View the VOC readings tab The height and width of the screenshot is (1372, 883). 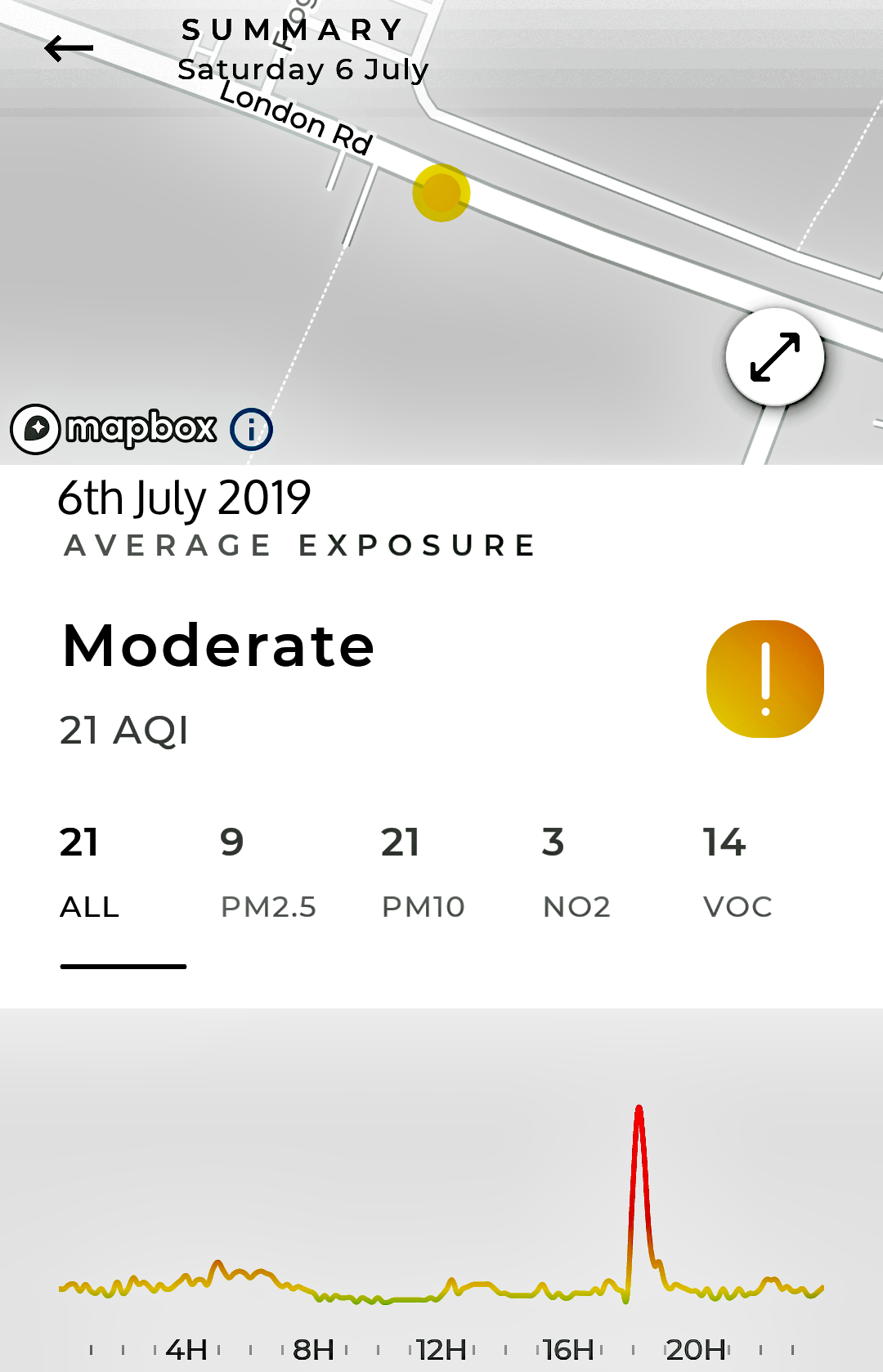pyautogui.click(x=737, y=874)
